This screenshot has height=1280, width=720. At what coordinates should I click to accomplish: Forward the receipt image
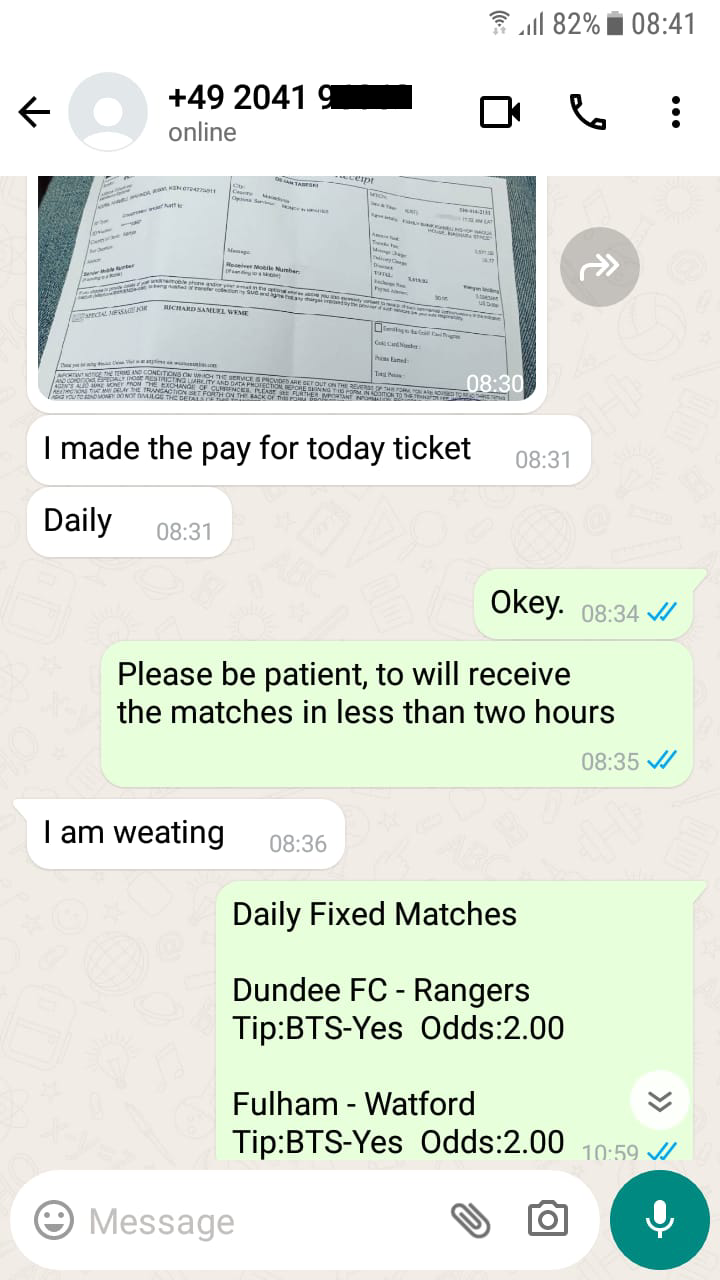click(x=600, y=266)
